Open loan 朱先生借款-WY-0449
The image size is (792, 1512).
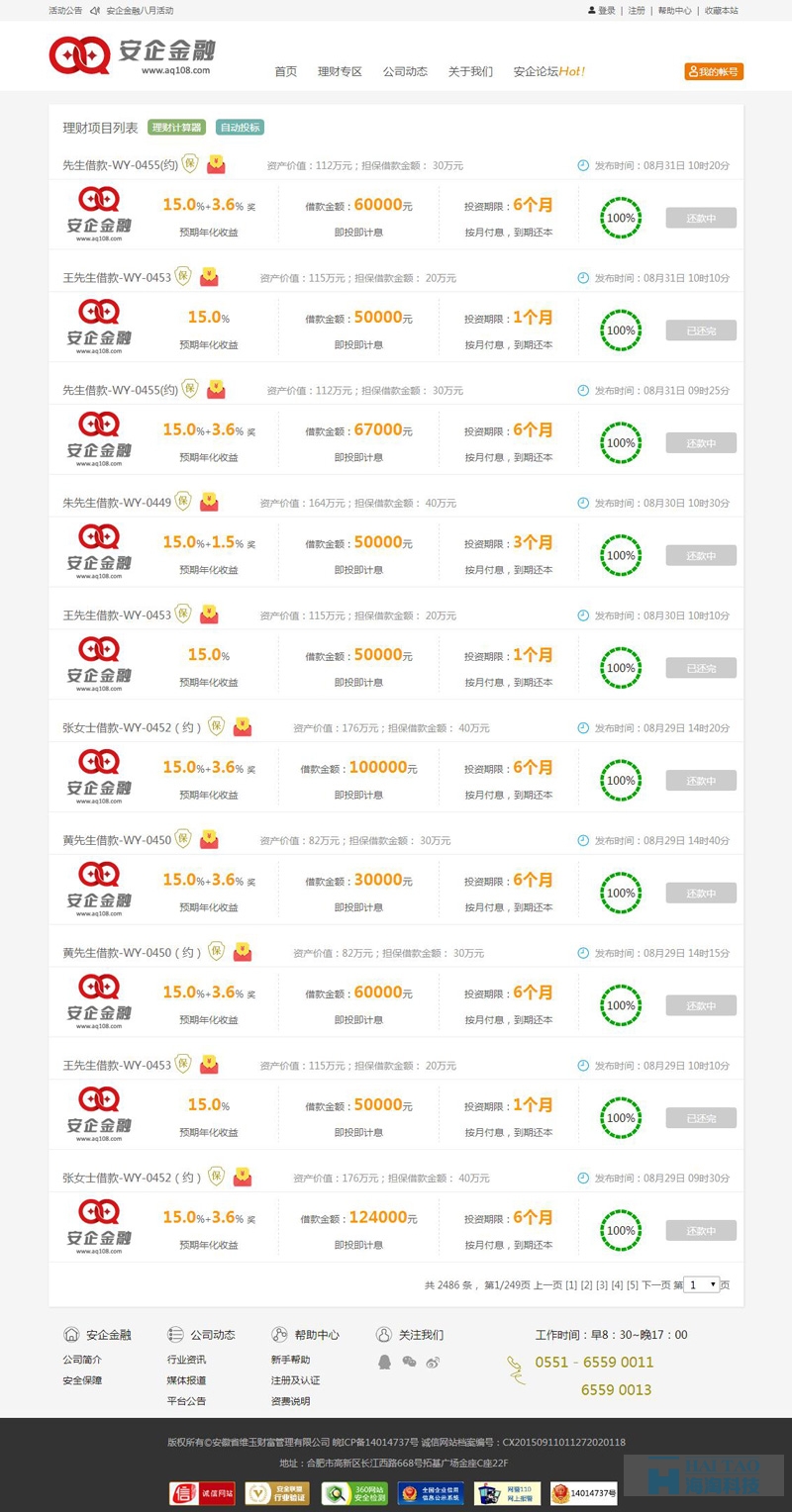[x=117, y=503]
